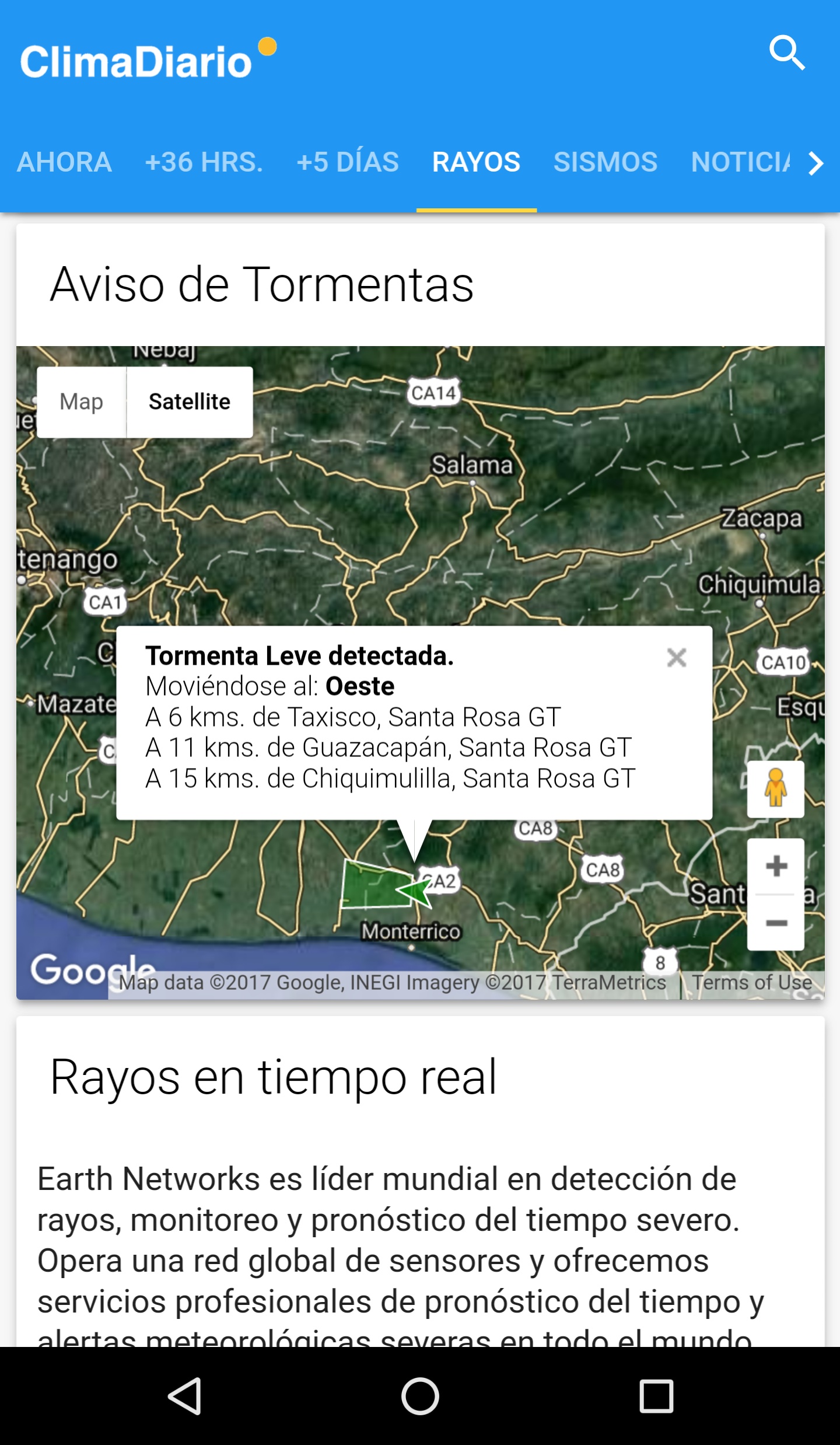Image resolution: width=840 pixels, height=1445 pixels.
Task: Zoom out on the storm map
Action: click(776, 923)
